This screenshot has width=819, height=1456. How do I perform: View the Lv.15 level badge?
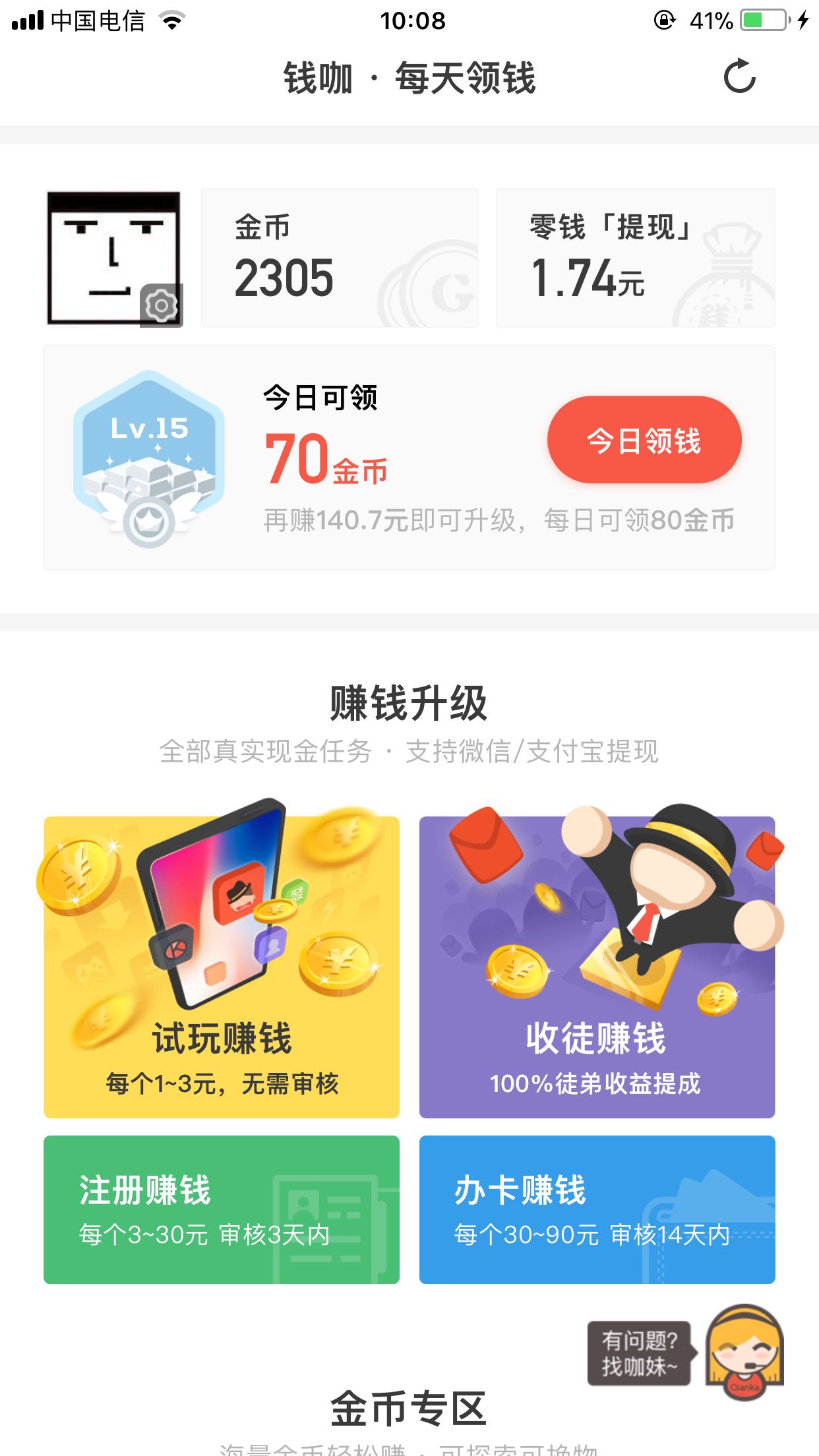[149, 459]
